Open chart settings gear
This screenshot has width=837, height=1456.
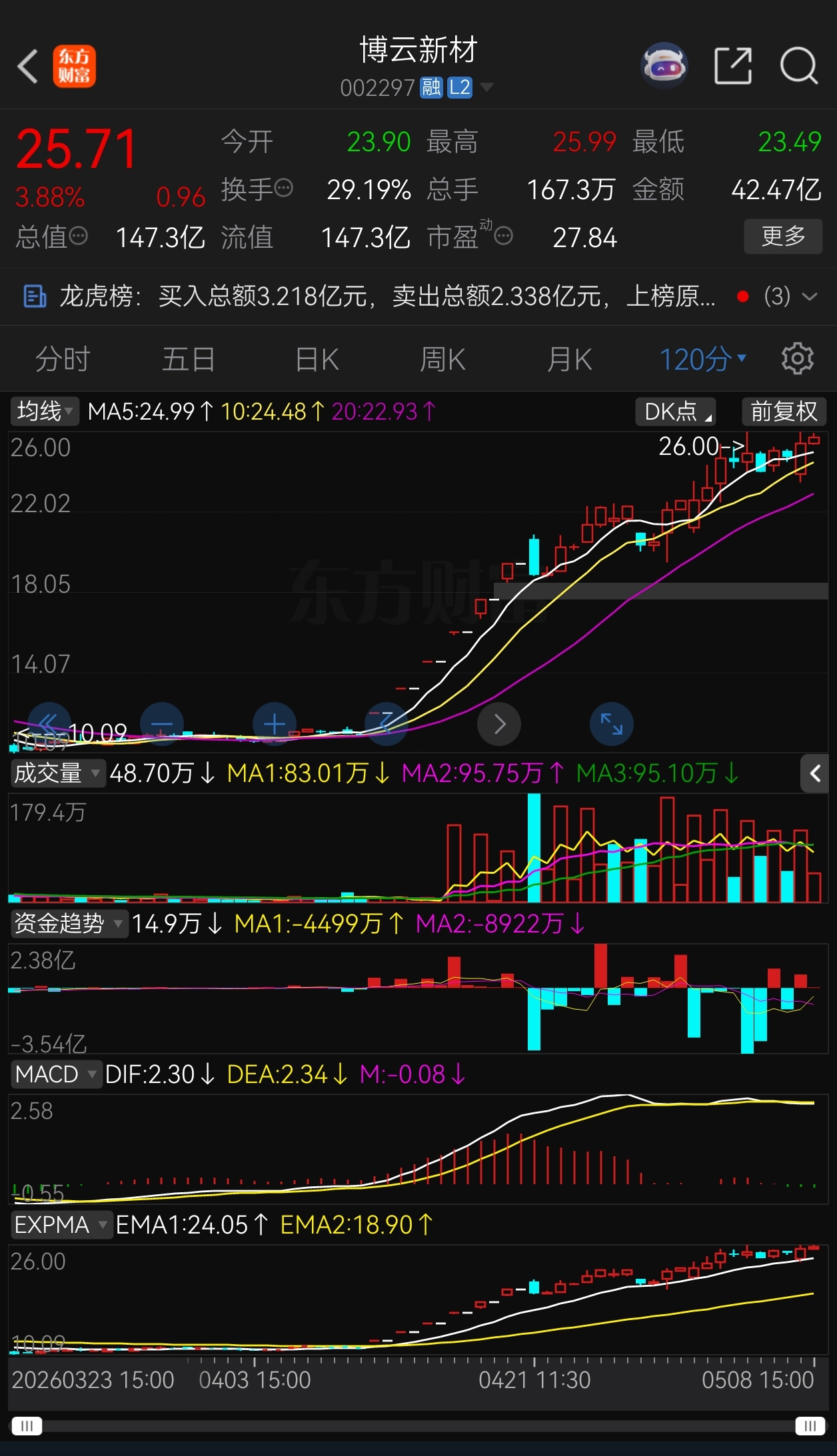pyautogui.click(x=798, y=360)
